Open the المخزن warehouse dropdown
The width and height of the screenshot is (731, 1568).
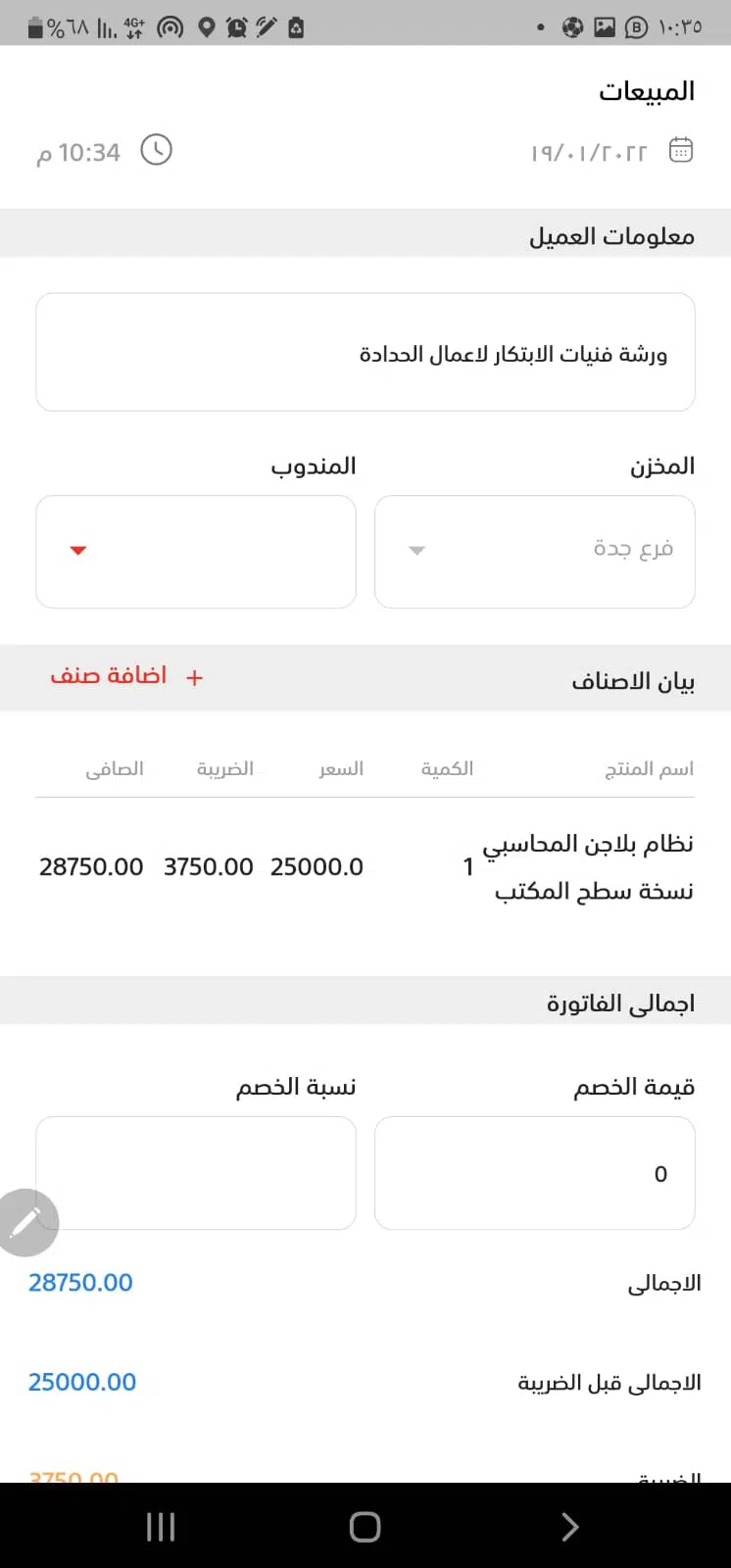click(535, 551)
